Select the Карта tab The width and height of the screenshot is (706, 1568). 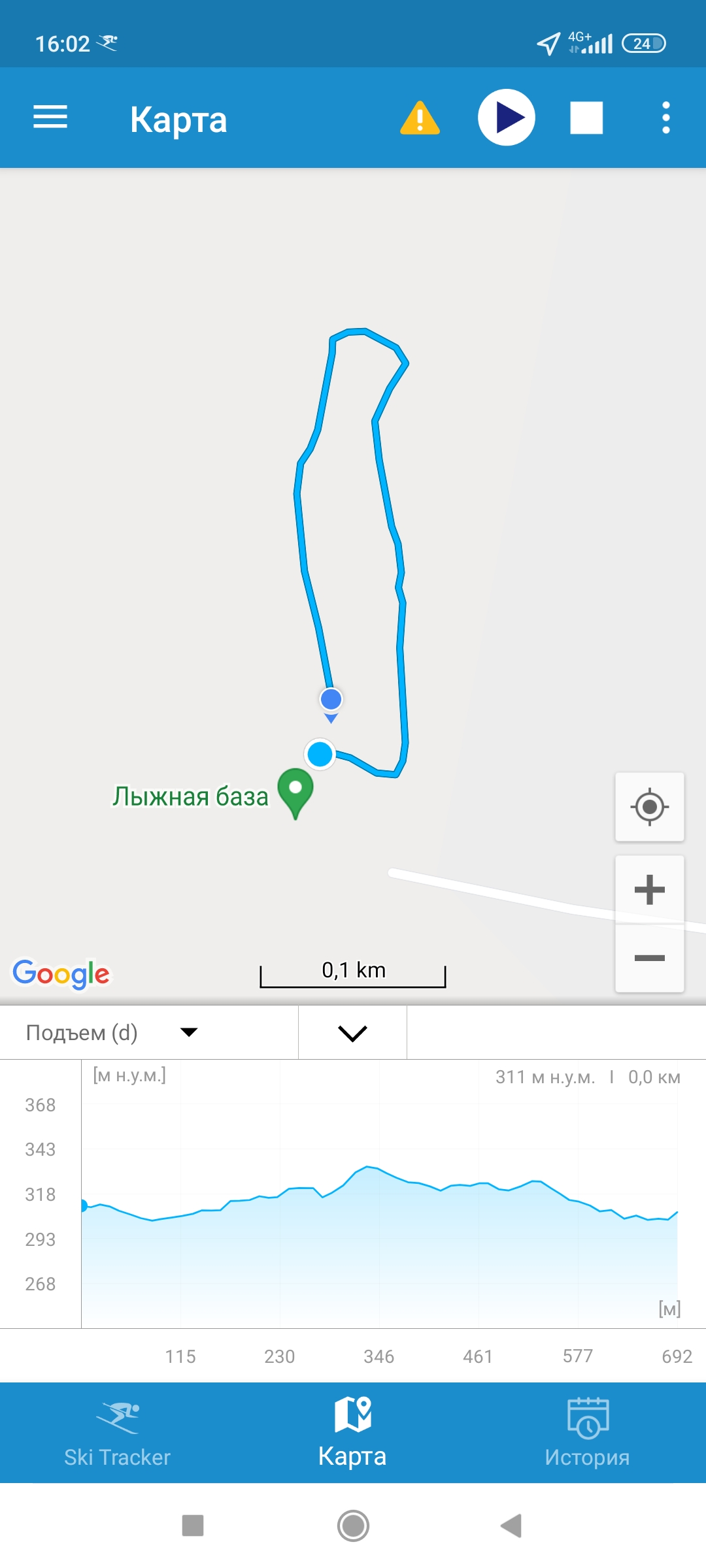tap(352, 1433)
